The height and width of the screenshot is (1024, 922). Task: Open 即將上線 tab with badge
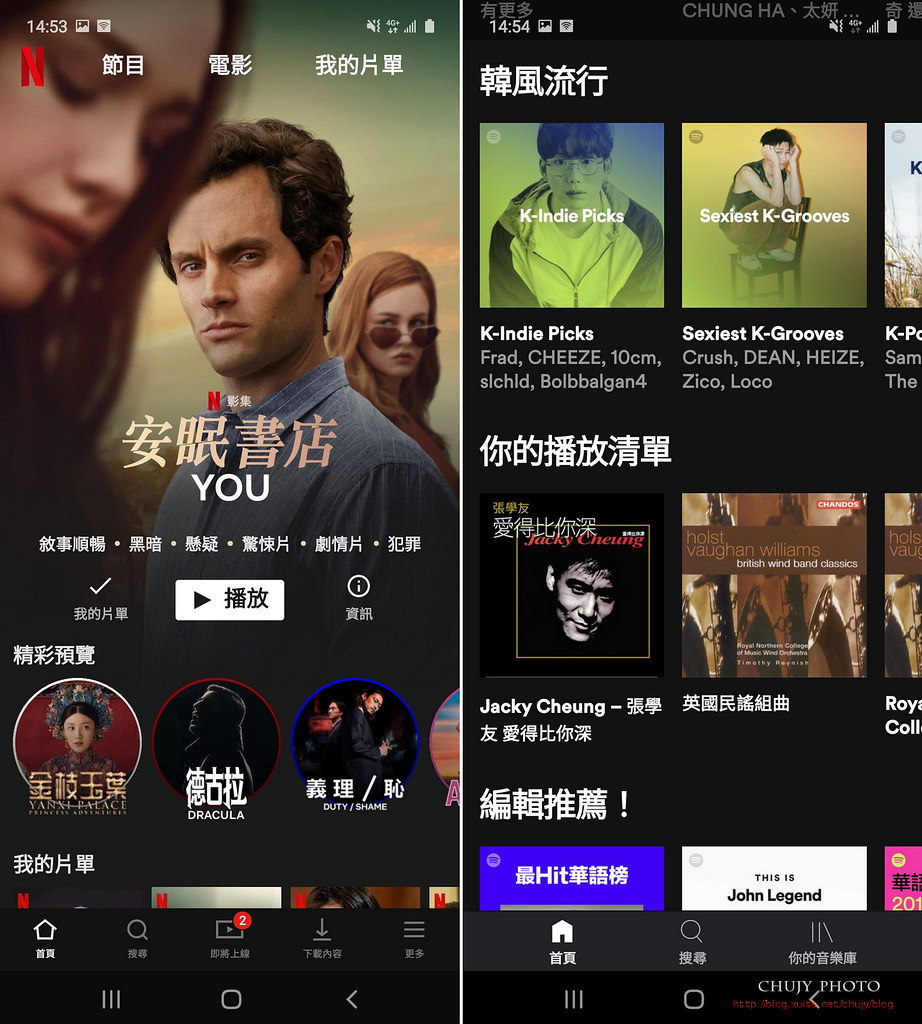coord(230,938)
